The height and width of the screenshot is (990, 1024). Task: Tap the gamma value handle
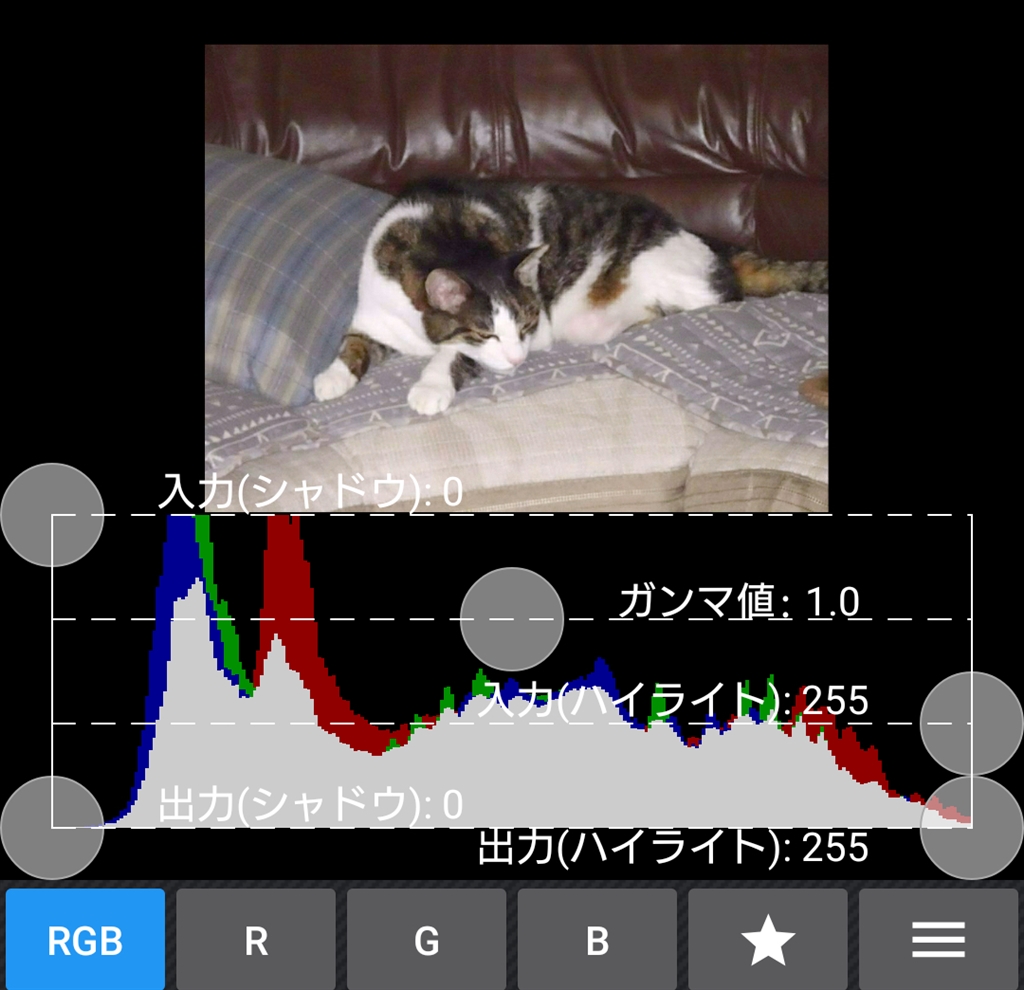click(x=512, y=619)
